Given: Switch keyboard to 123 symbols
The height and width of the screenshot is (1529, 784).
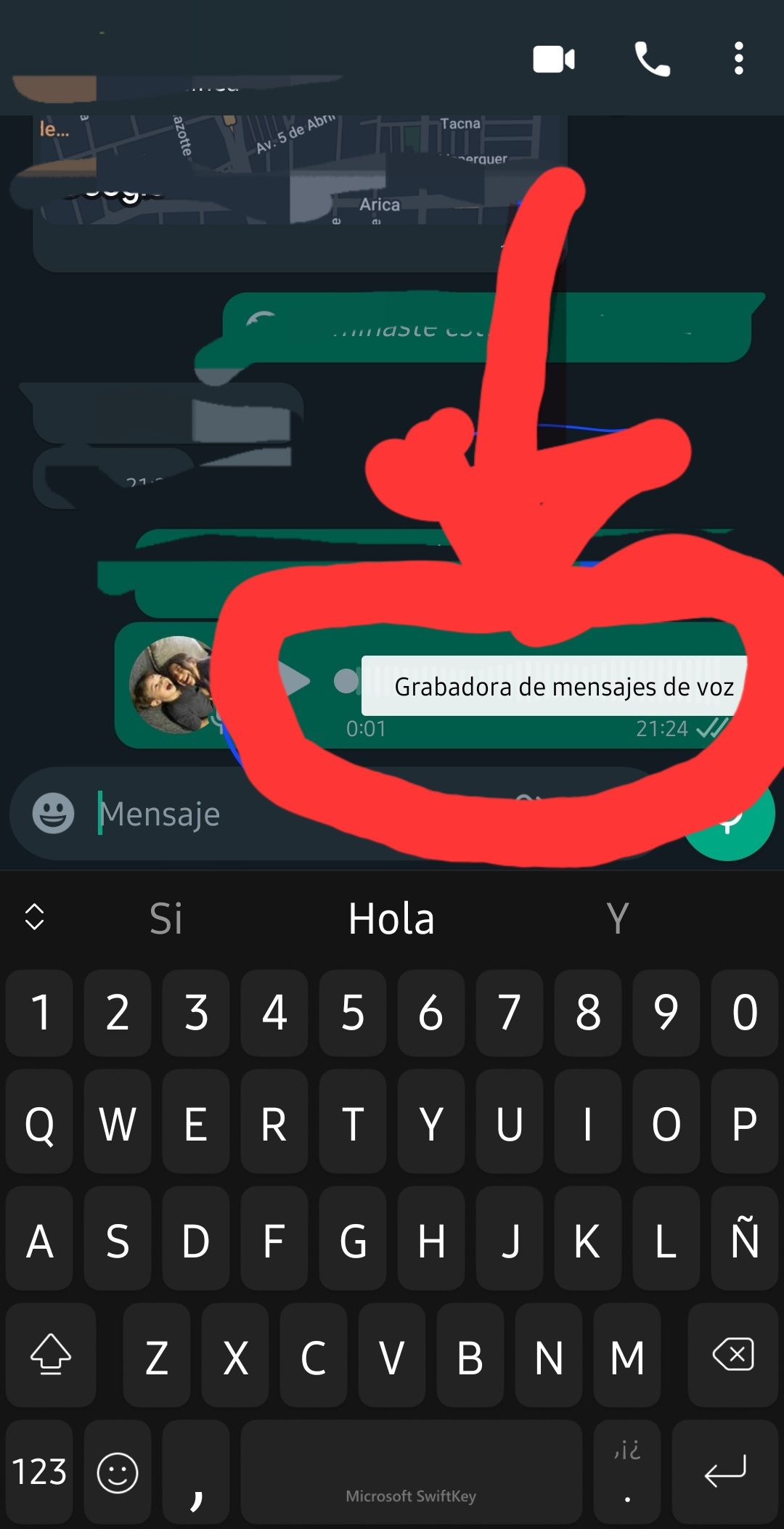Looking at the screenshot, I should (39, 1472).
